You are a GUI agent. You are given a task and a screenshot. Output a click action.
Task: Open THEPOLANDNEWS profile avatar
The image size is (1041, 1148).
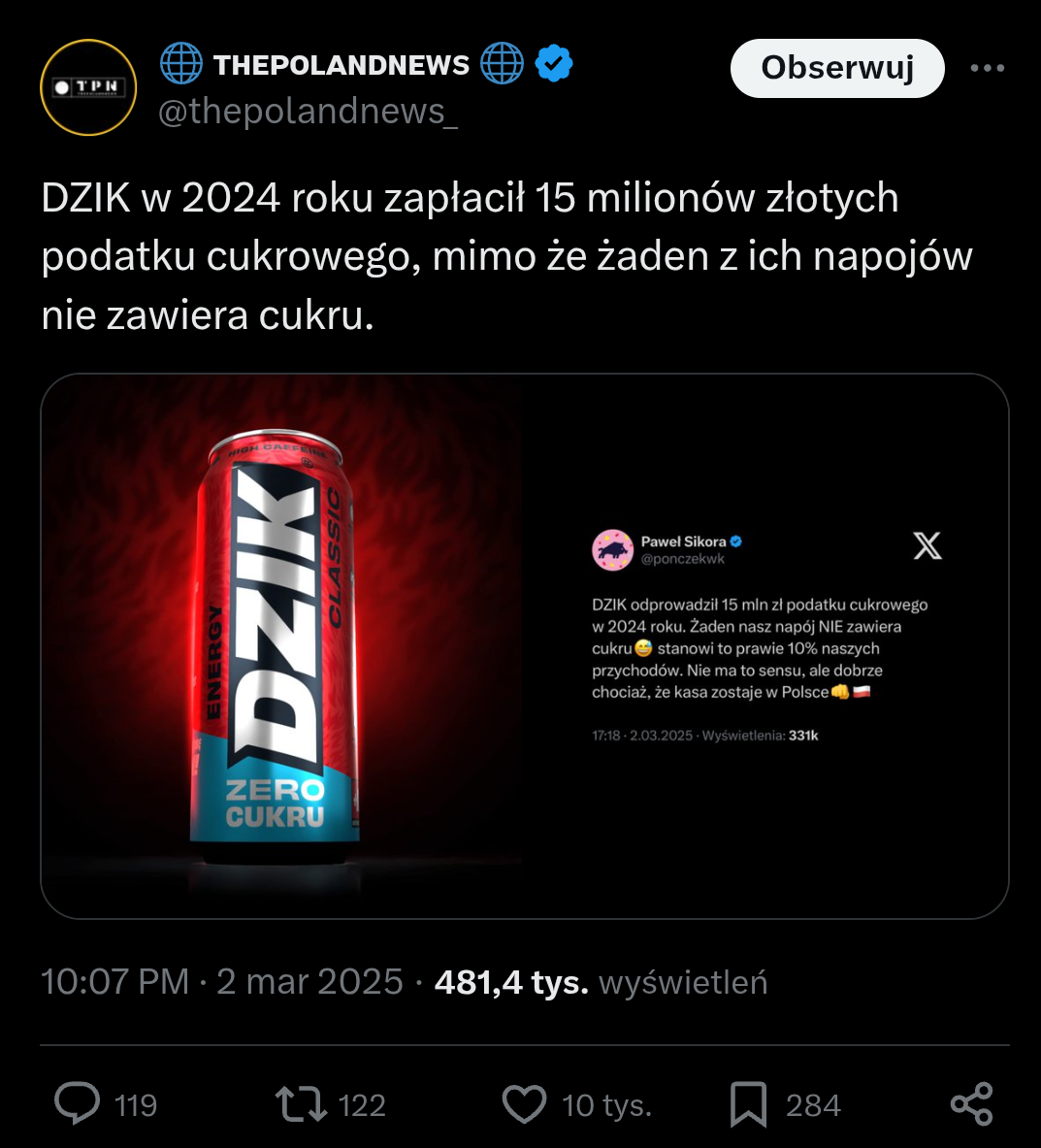(x=88, y=87)
